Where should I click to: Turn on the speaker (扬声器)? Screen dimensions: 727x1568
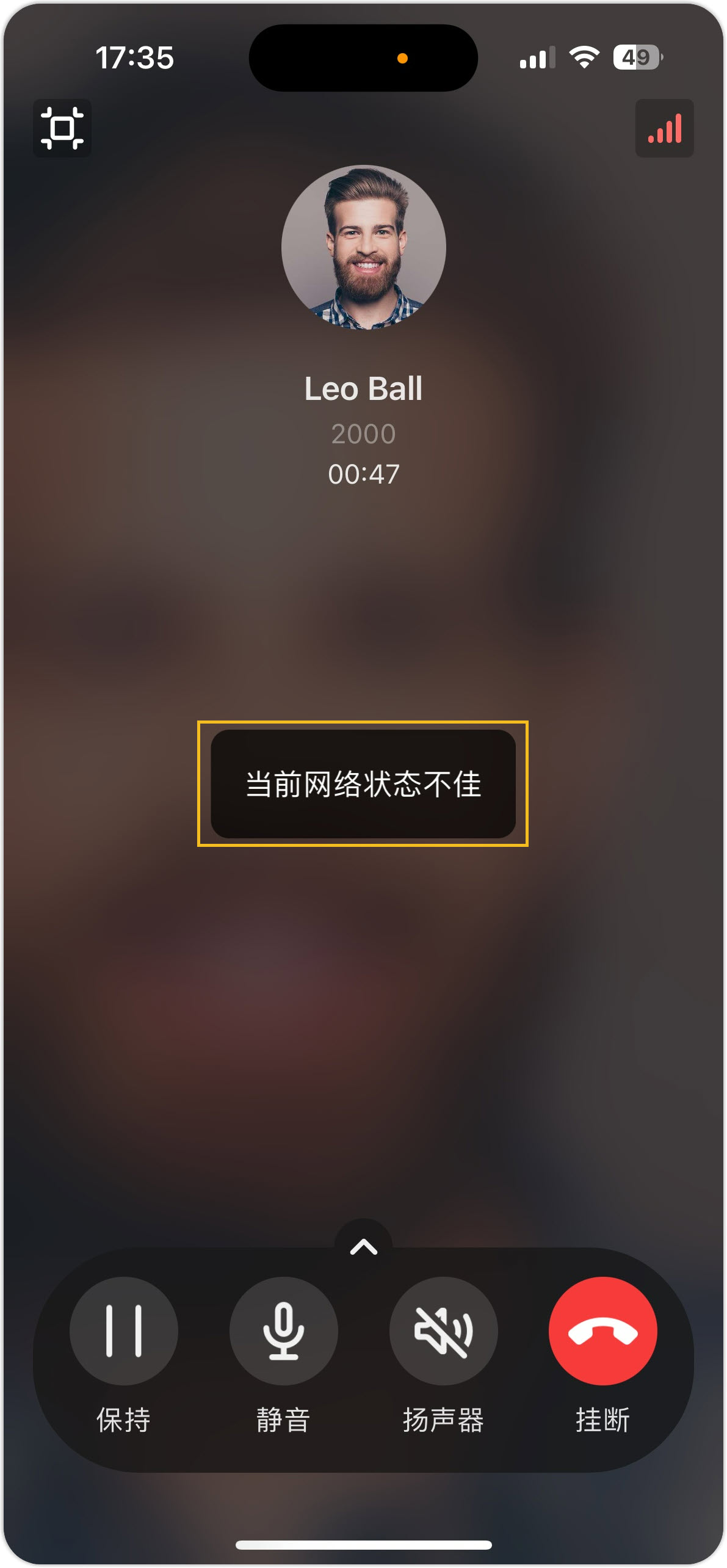point(443,1330)
